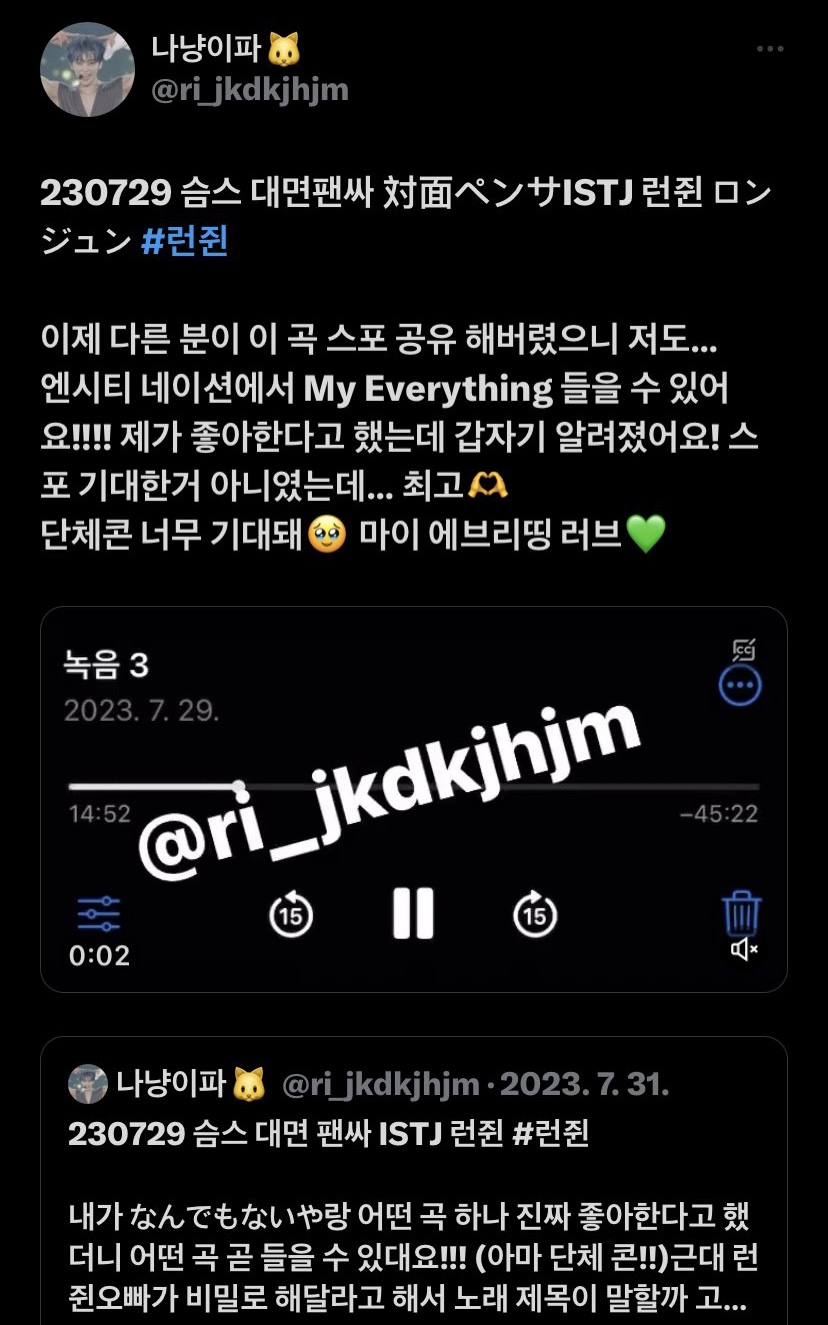
Task: Open 나냥이파's profile picture
Action: click(x=87, y=69)
